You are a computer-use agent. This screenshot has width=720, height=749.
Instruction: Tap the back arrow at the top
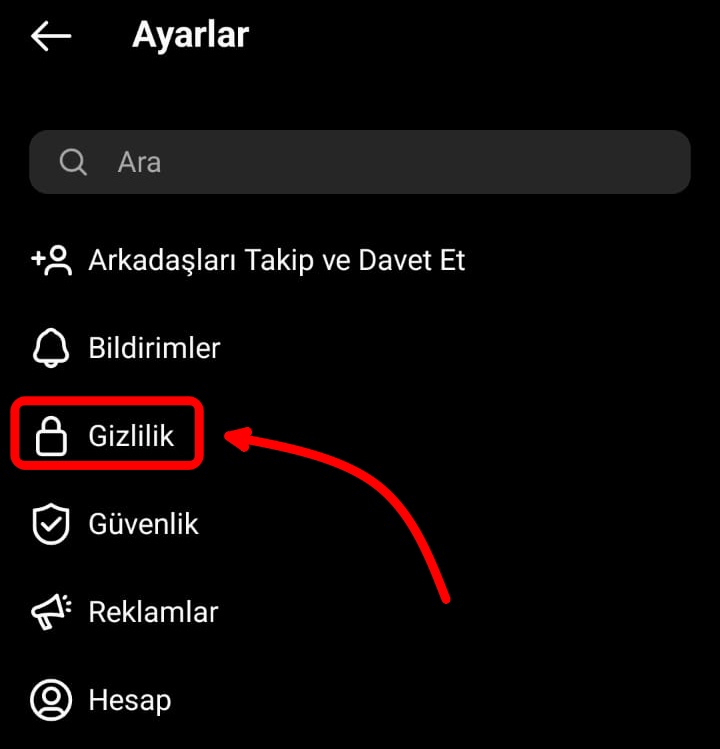click(49, 35)
